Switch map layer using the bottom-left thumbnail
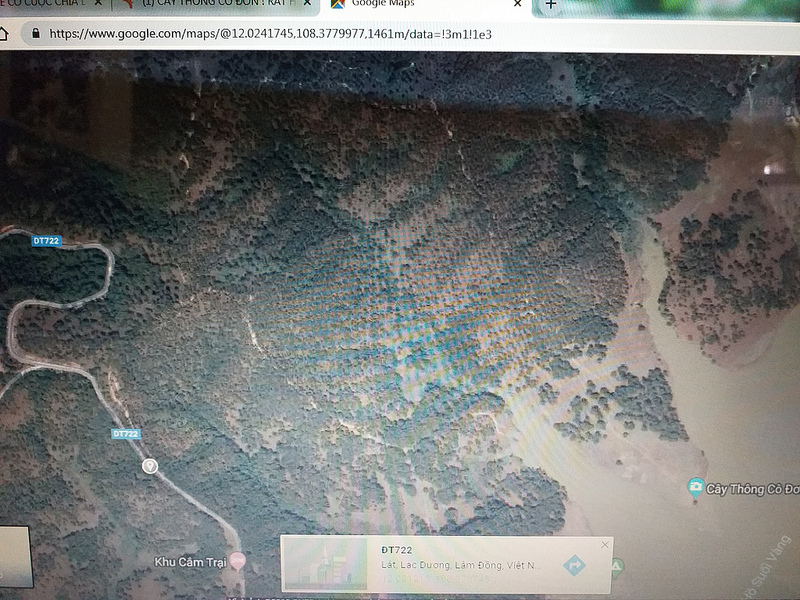This screenshot has height=600, width=800. (15, 556)
